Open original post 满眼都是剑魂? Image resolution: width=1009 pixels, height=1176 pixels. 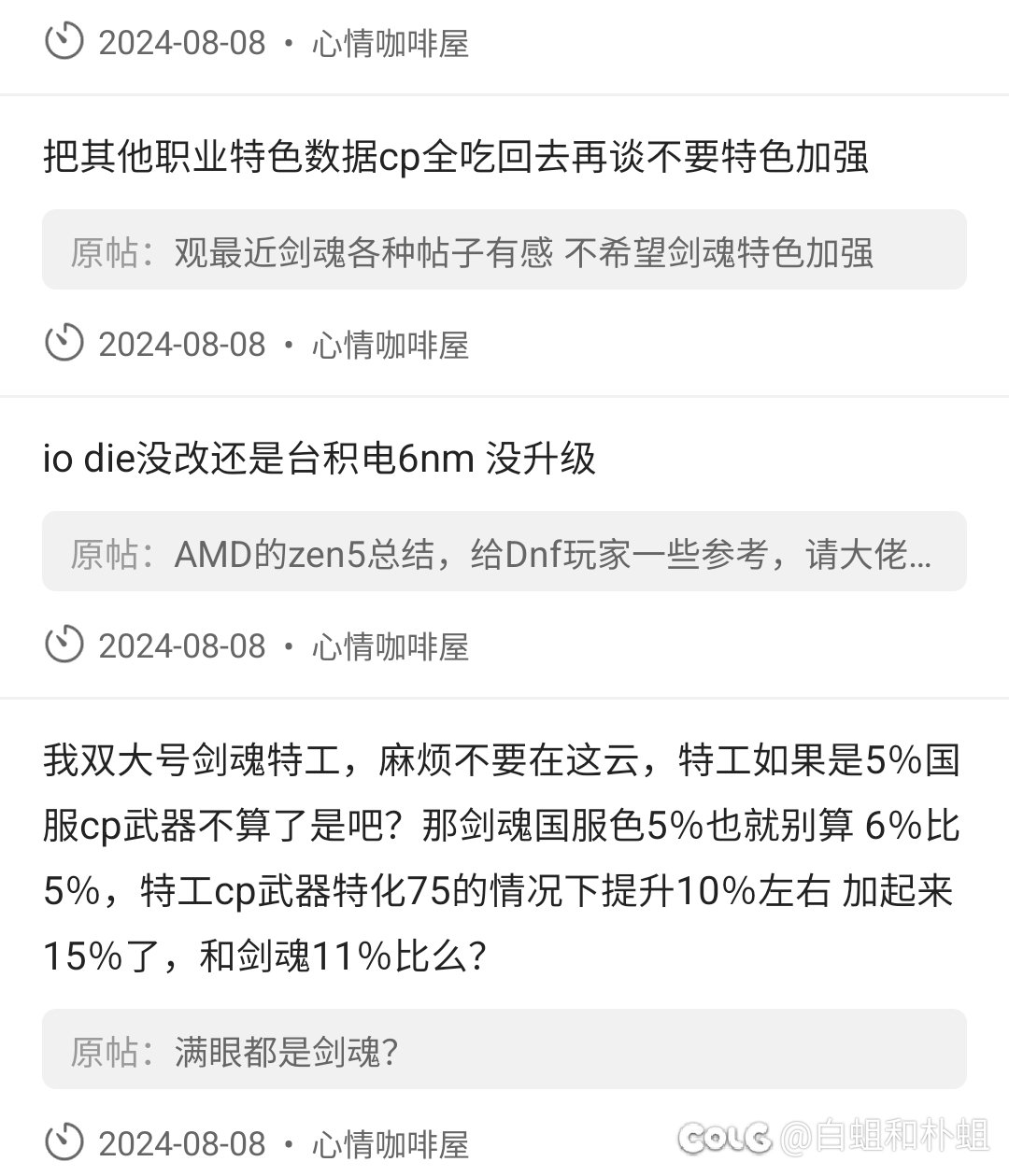[x=504, y=1052]
